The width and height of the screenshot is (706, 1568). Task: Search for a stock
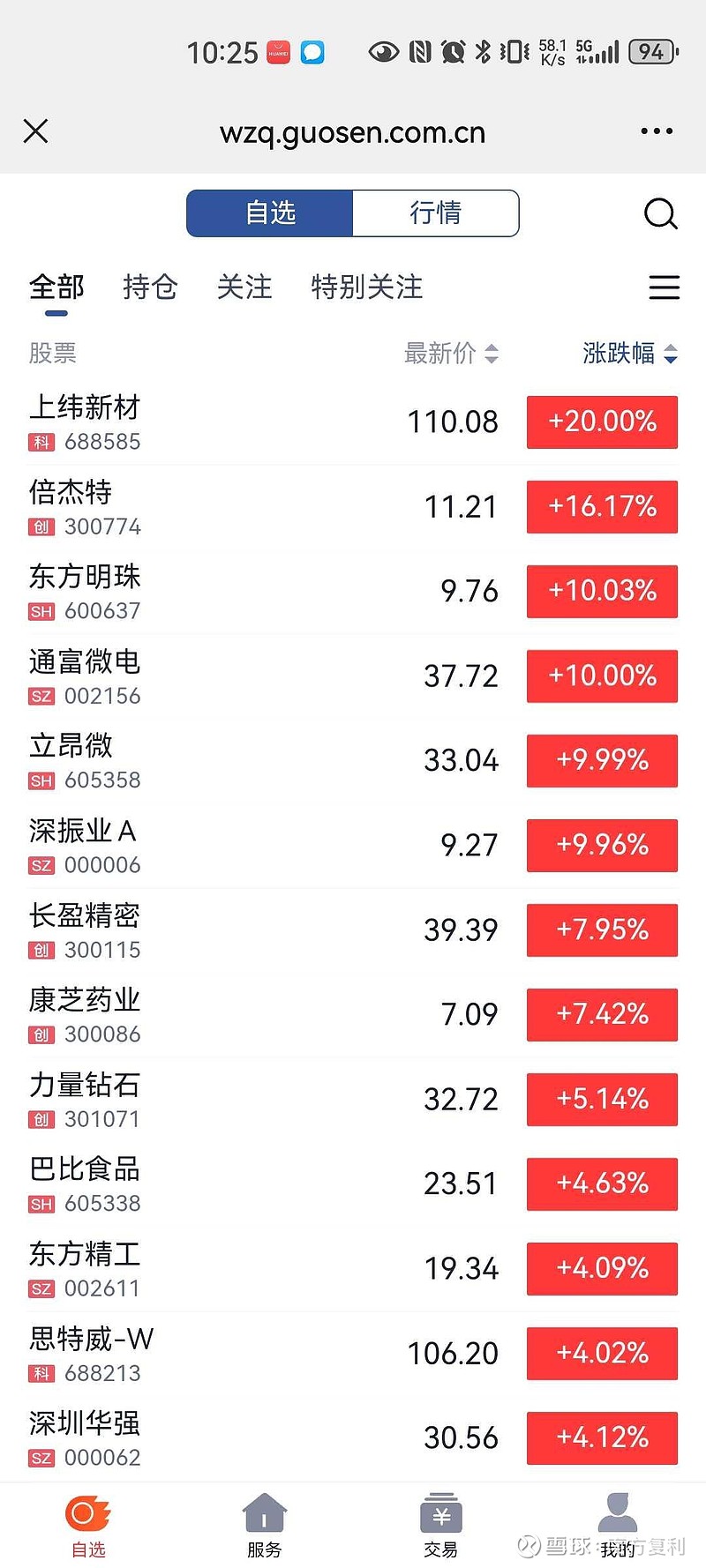[660, 213]
